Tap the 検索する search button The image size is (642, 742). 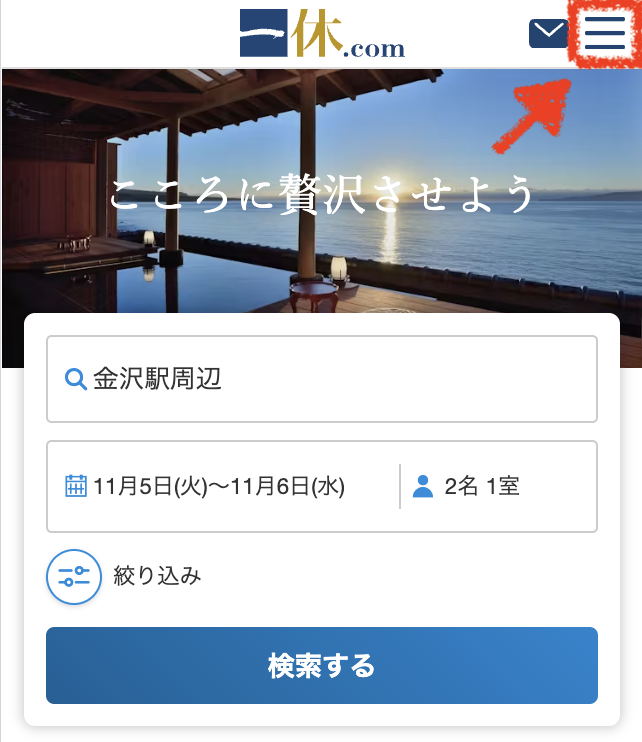click(x=321, y=666)
